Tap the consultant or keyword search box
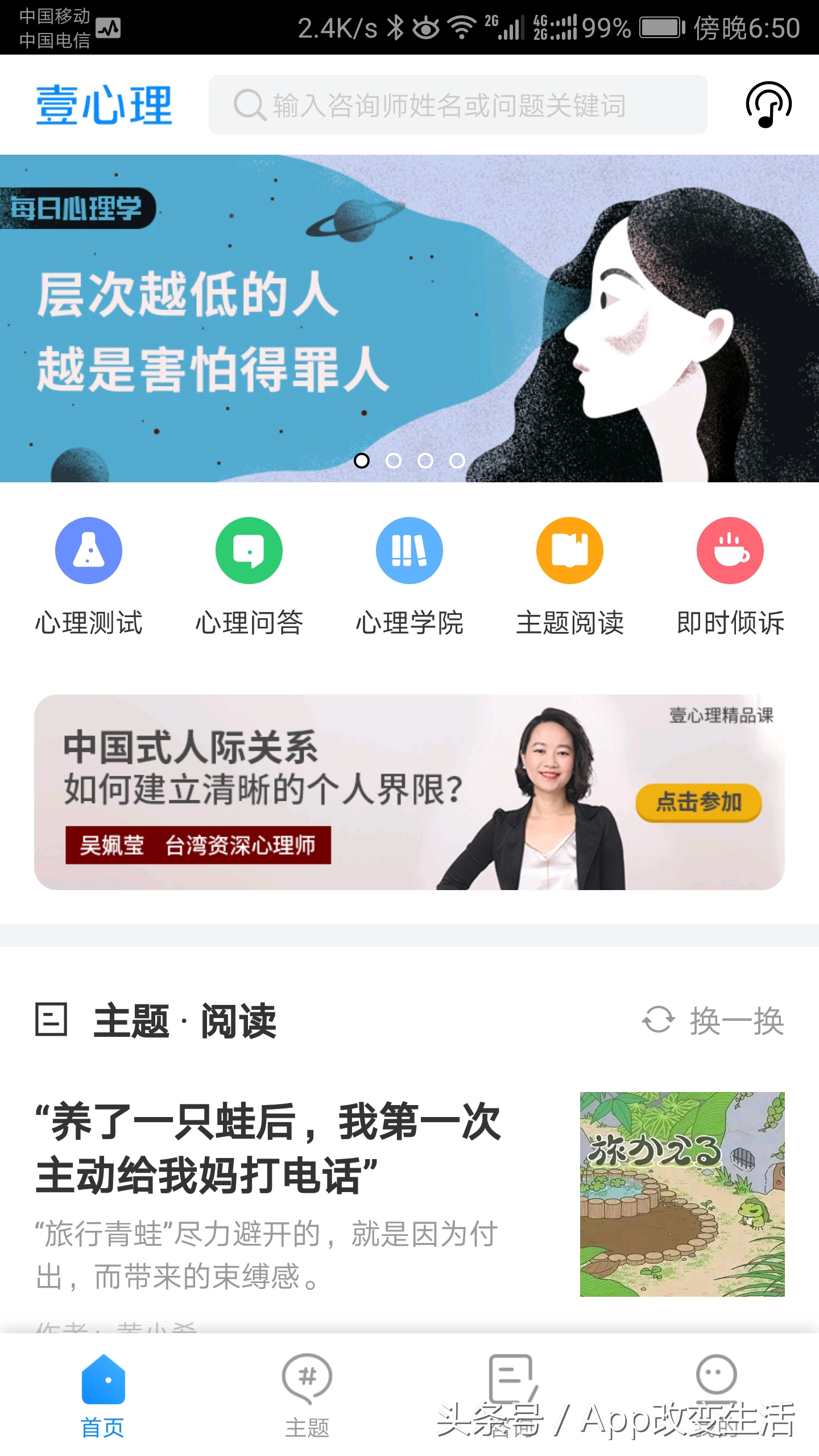 [457, 105]
